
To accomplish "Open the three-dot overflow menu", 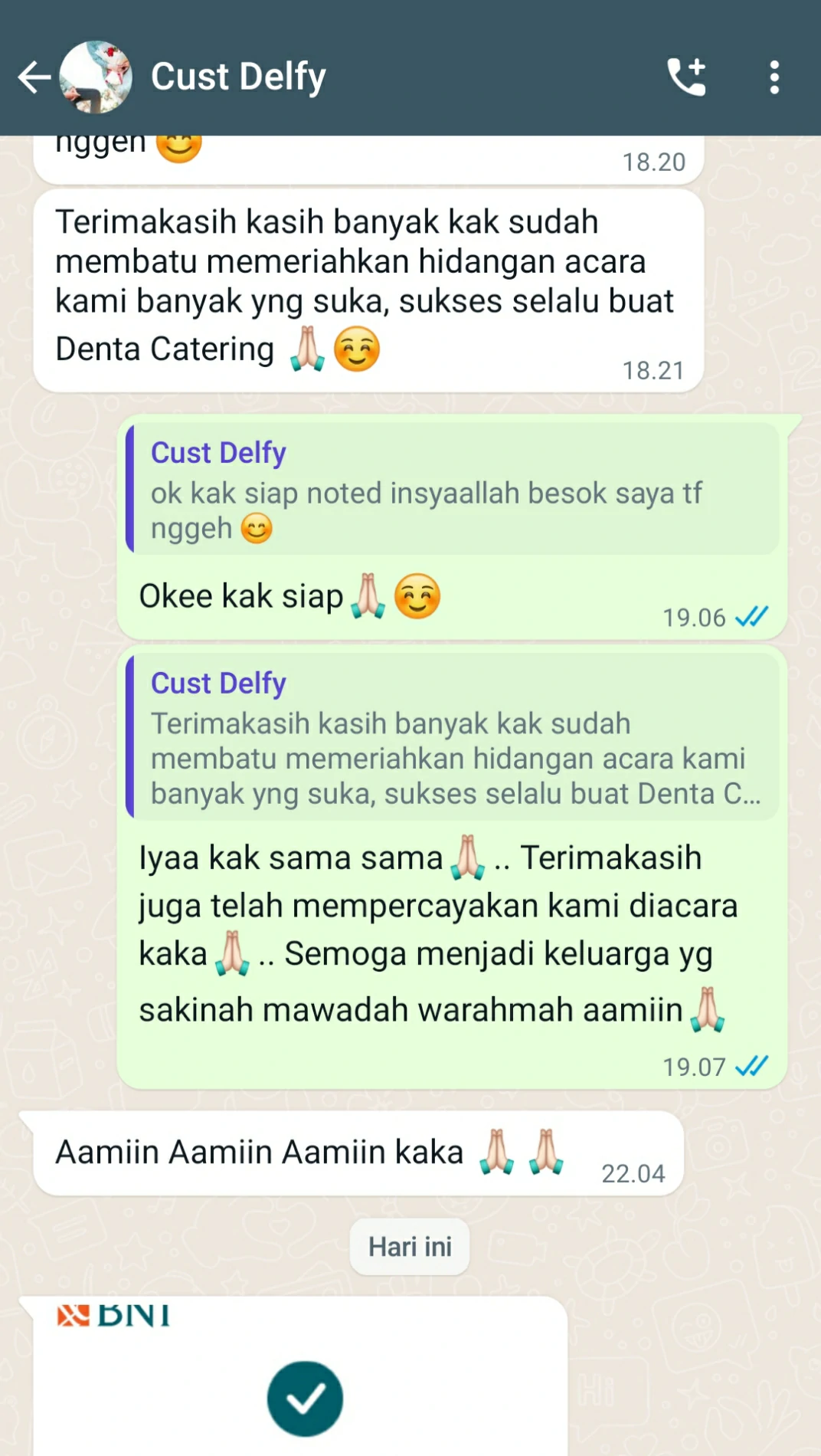I will [x=774, y=77].
